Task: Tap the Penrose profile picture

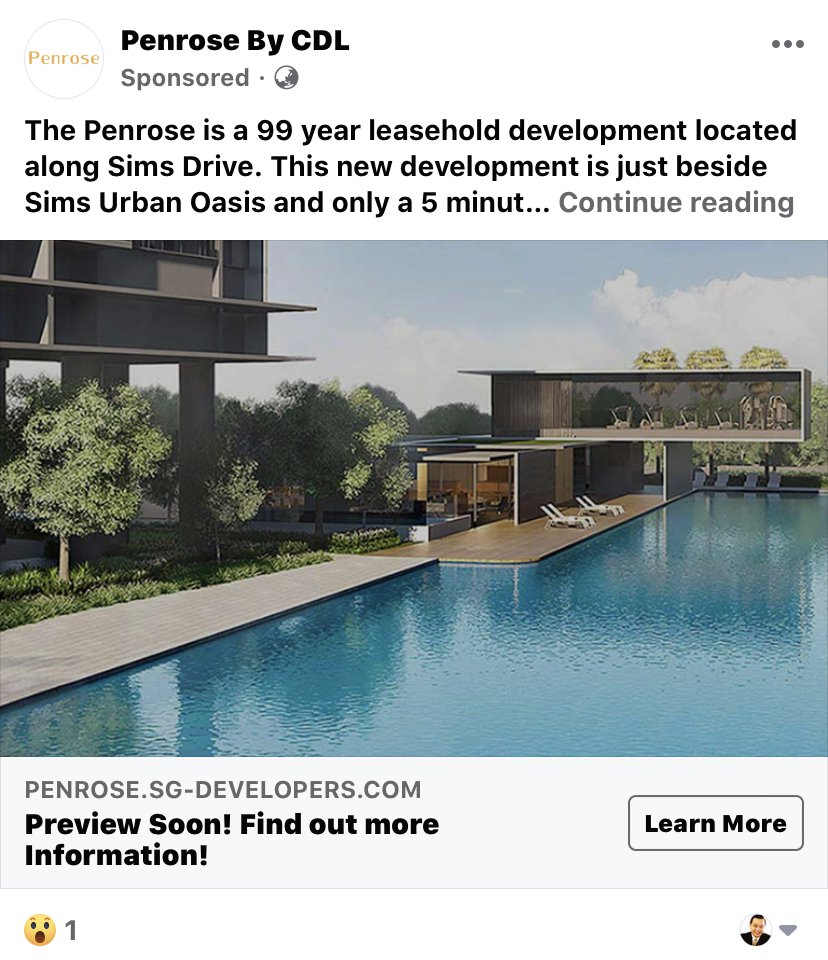Action: tap(64, 58)
